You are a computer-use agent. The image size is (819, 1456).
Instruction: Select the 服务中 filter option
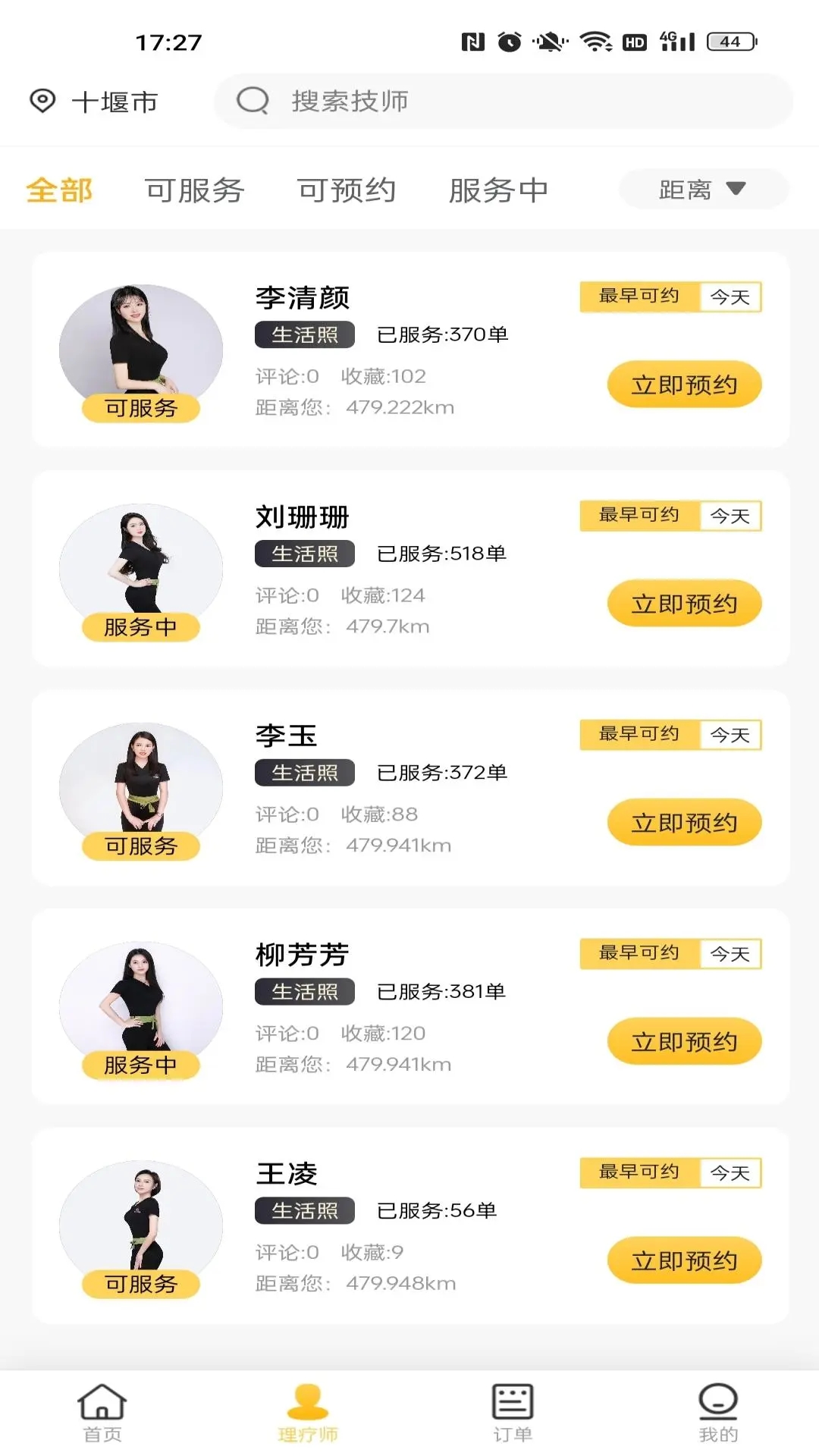coord(499,190)
